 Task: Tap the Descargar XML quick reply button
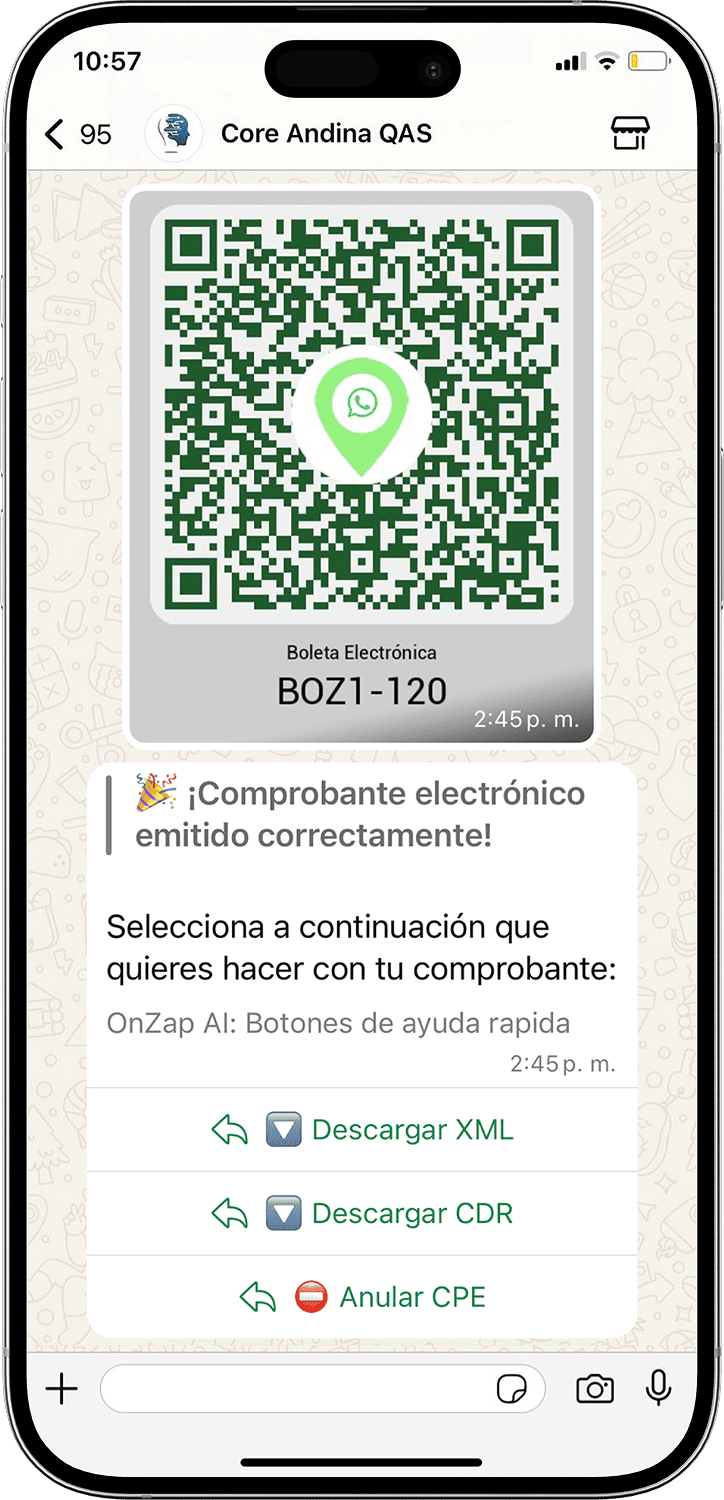(362, 1130)
